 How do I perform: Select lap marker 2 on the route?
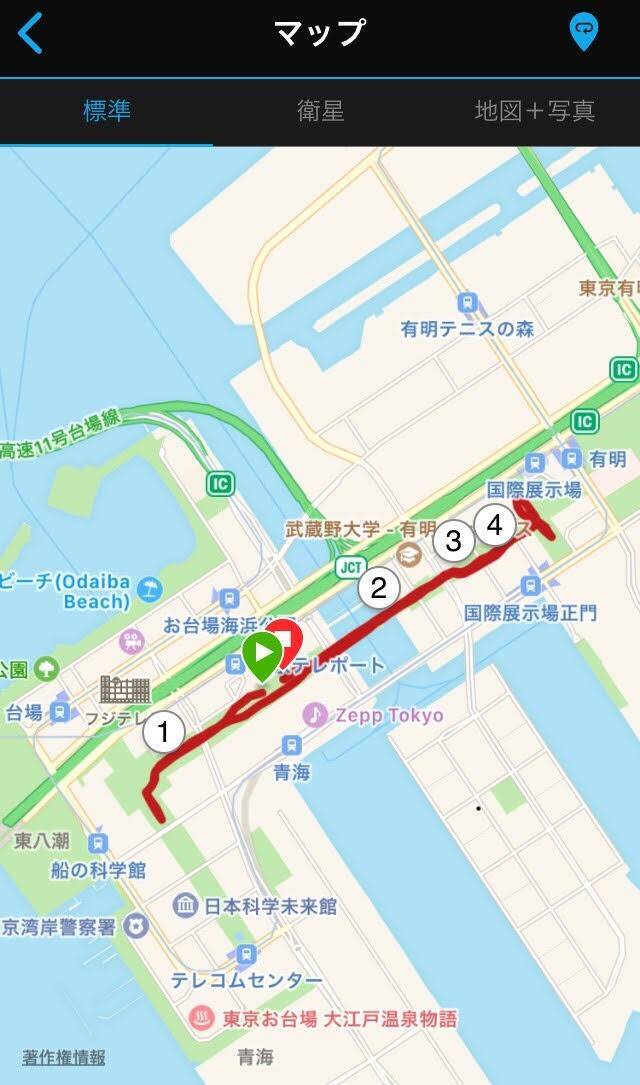(x=378, y=587)
